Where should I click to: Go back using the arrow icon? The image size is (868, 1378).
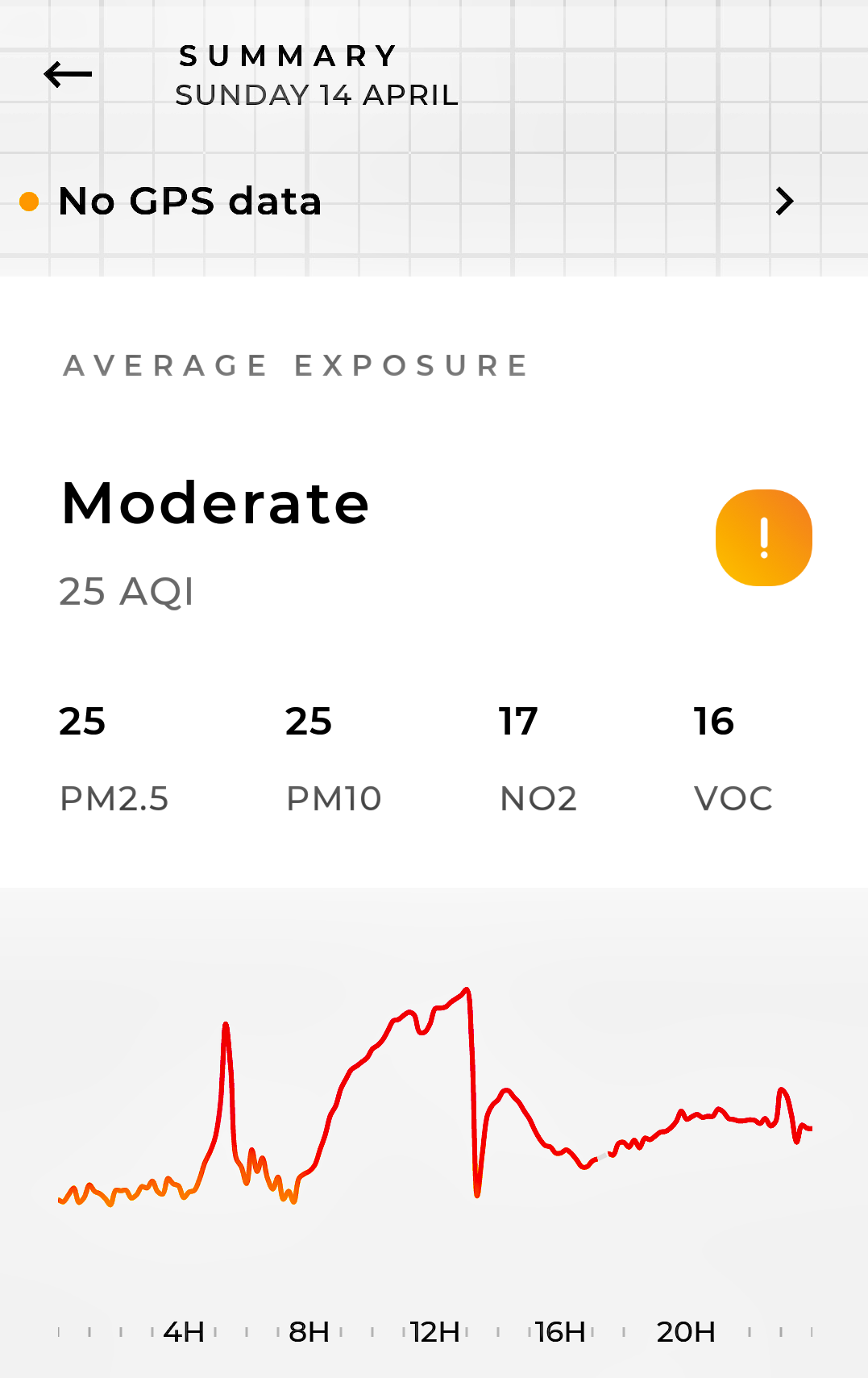[68, 75]
